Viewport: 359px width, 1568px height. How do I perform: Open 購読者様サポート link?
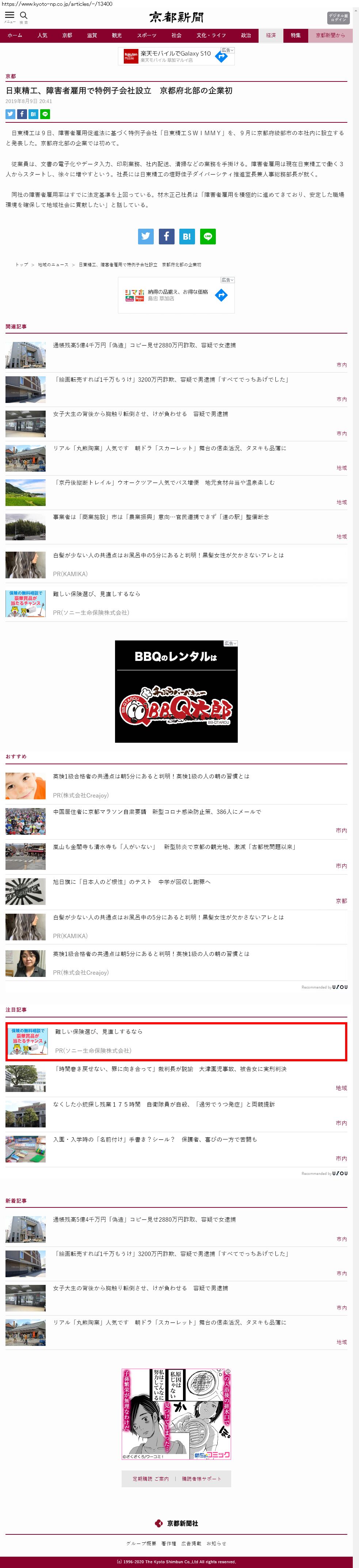point(201,1478)
